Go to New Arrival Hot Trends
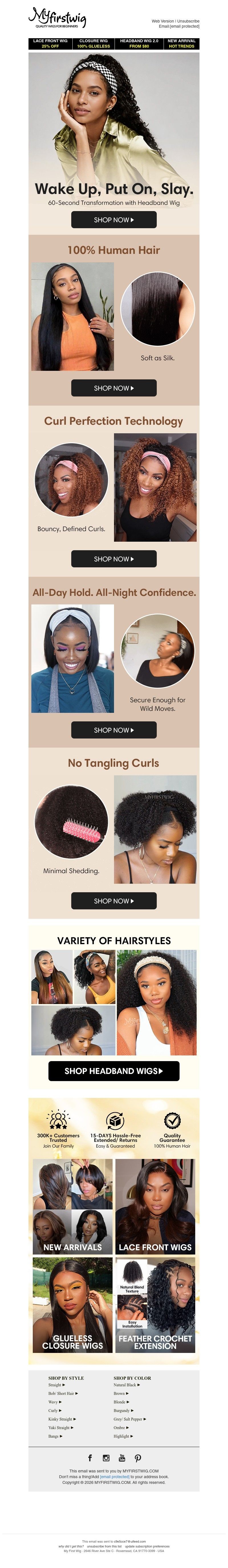Viewport: 228px width, 1568px height. 181,43
